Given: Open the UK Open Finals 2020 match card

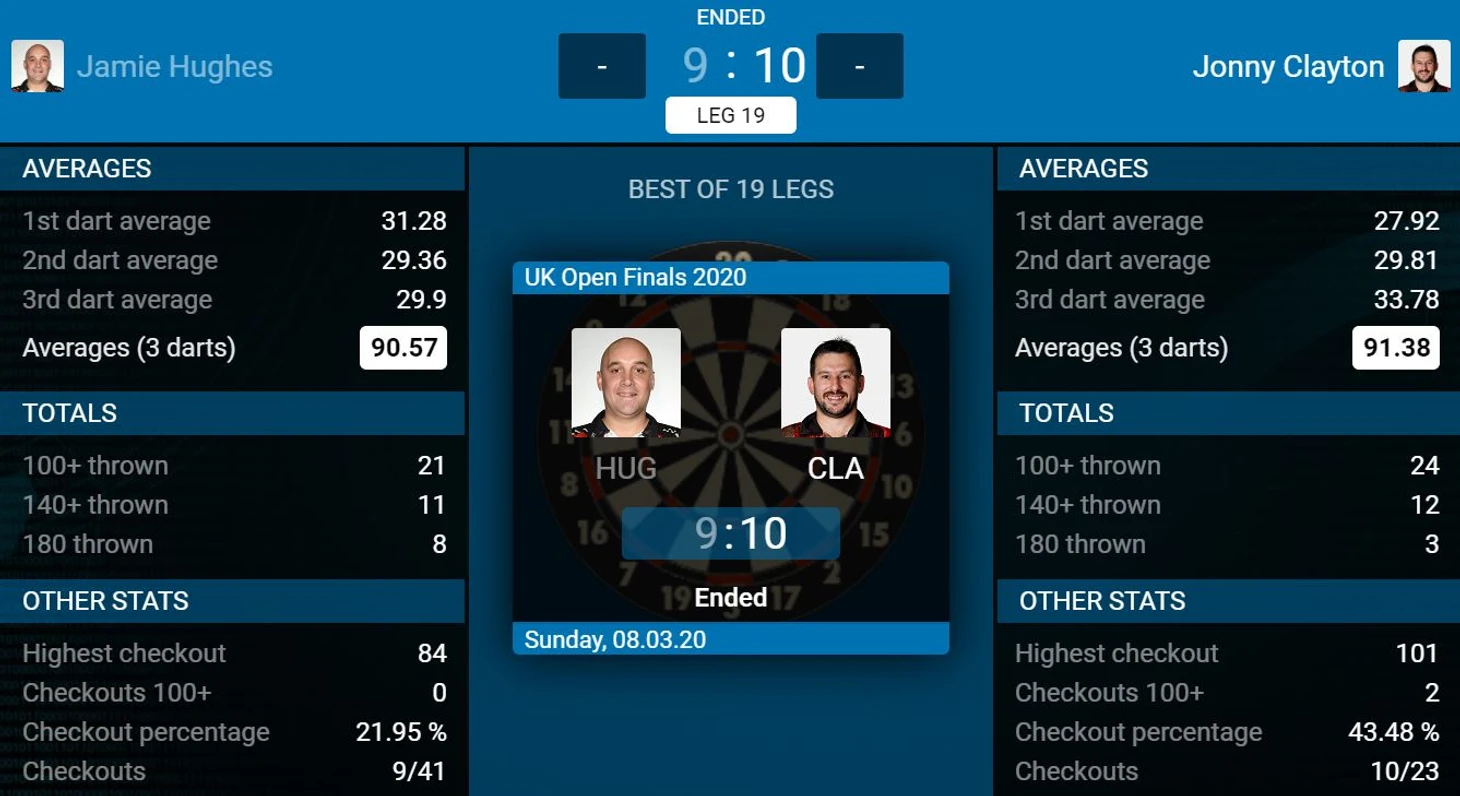Looking at the screenshot, I should 730,277.
